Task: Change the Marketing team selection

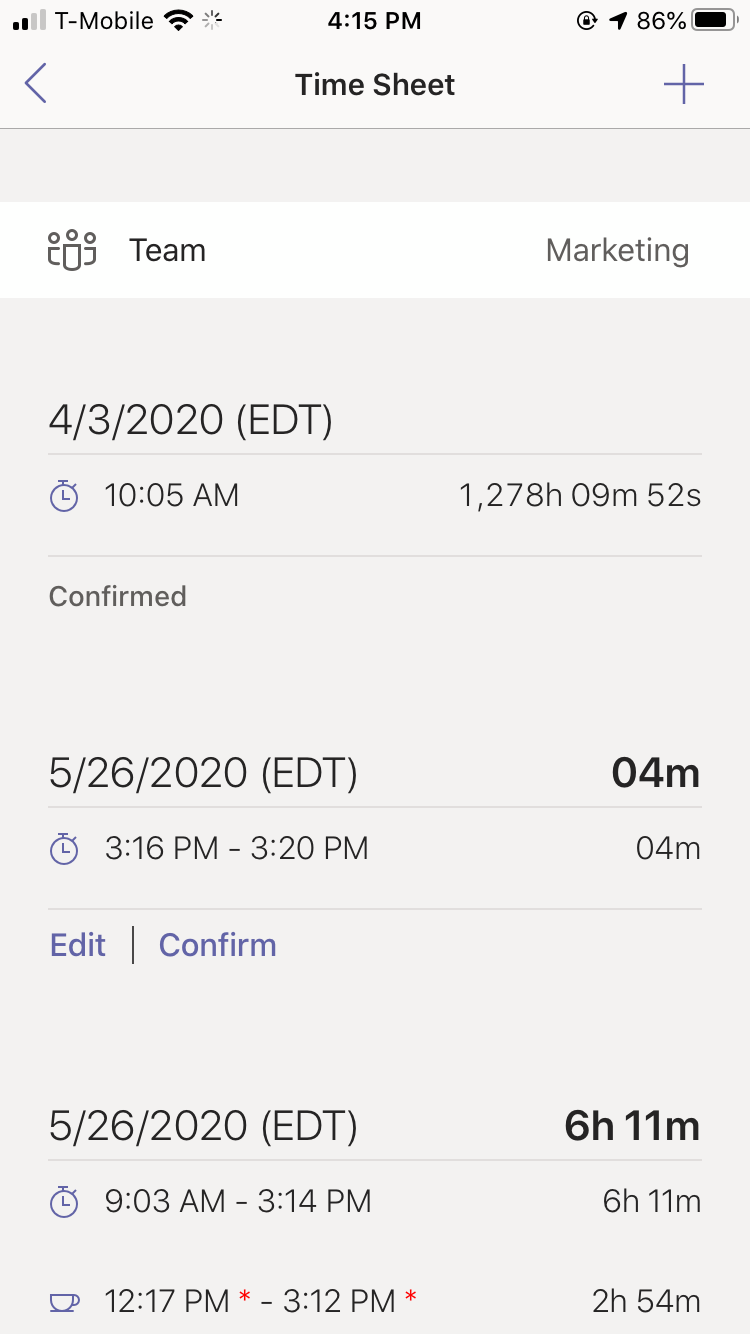Action: click(616, 250)
